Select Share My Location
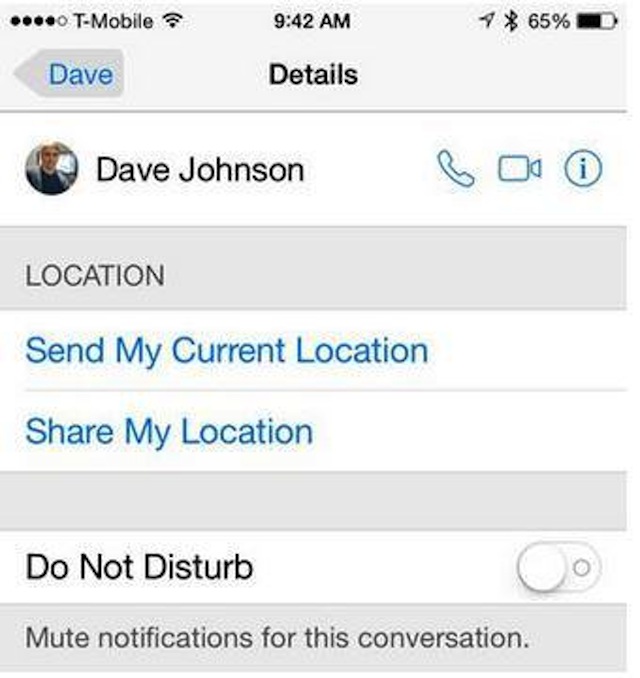640x678 pixels. [169, 431]
